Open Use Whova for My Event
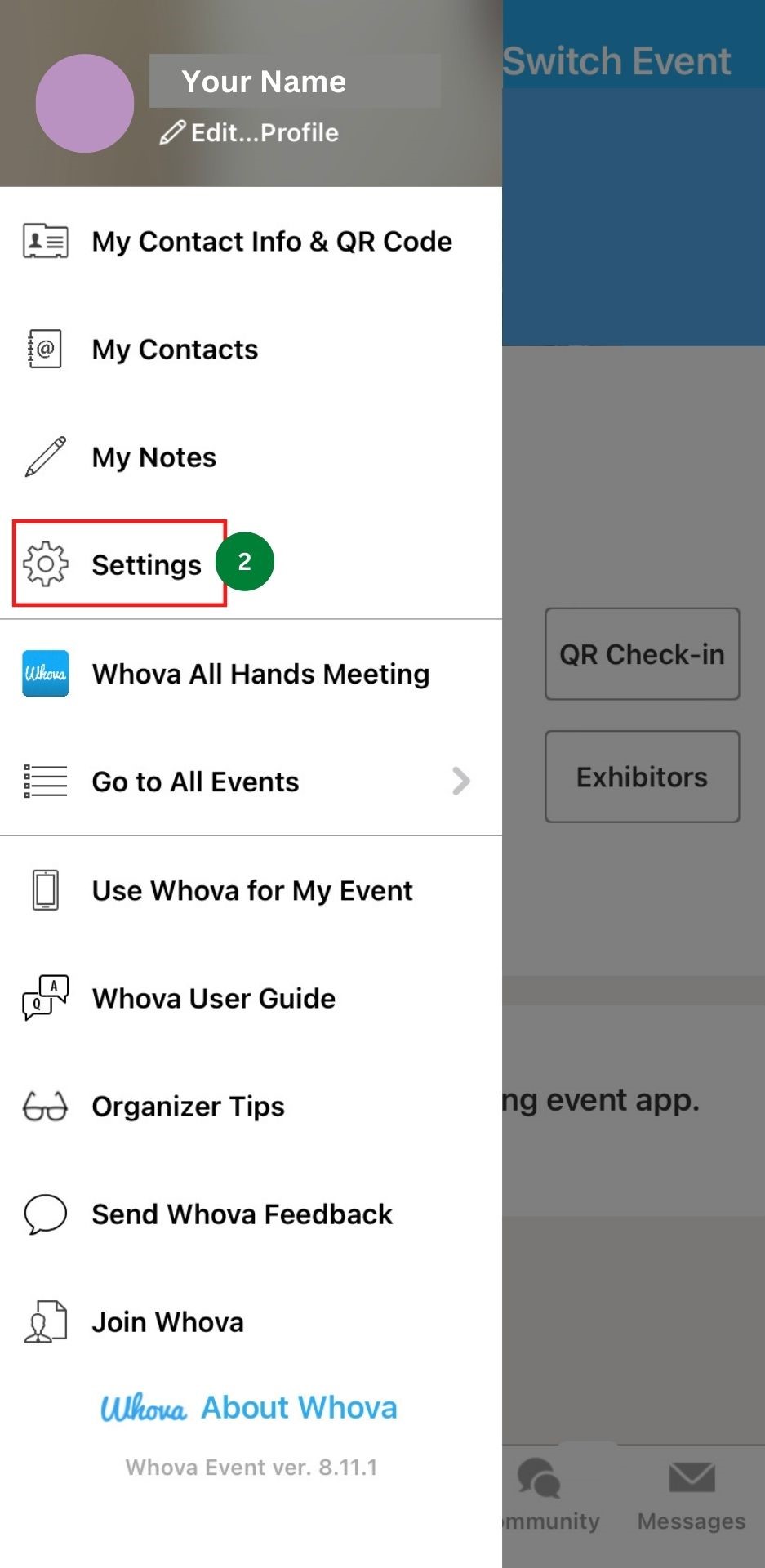 point(251,890)
